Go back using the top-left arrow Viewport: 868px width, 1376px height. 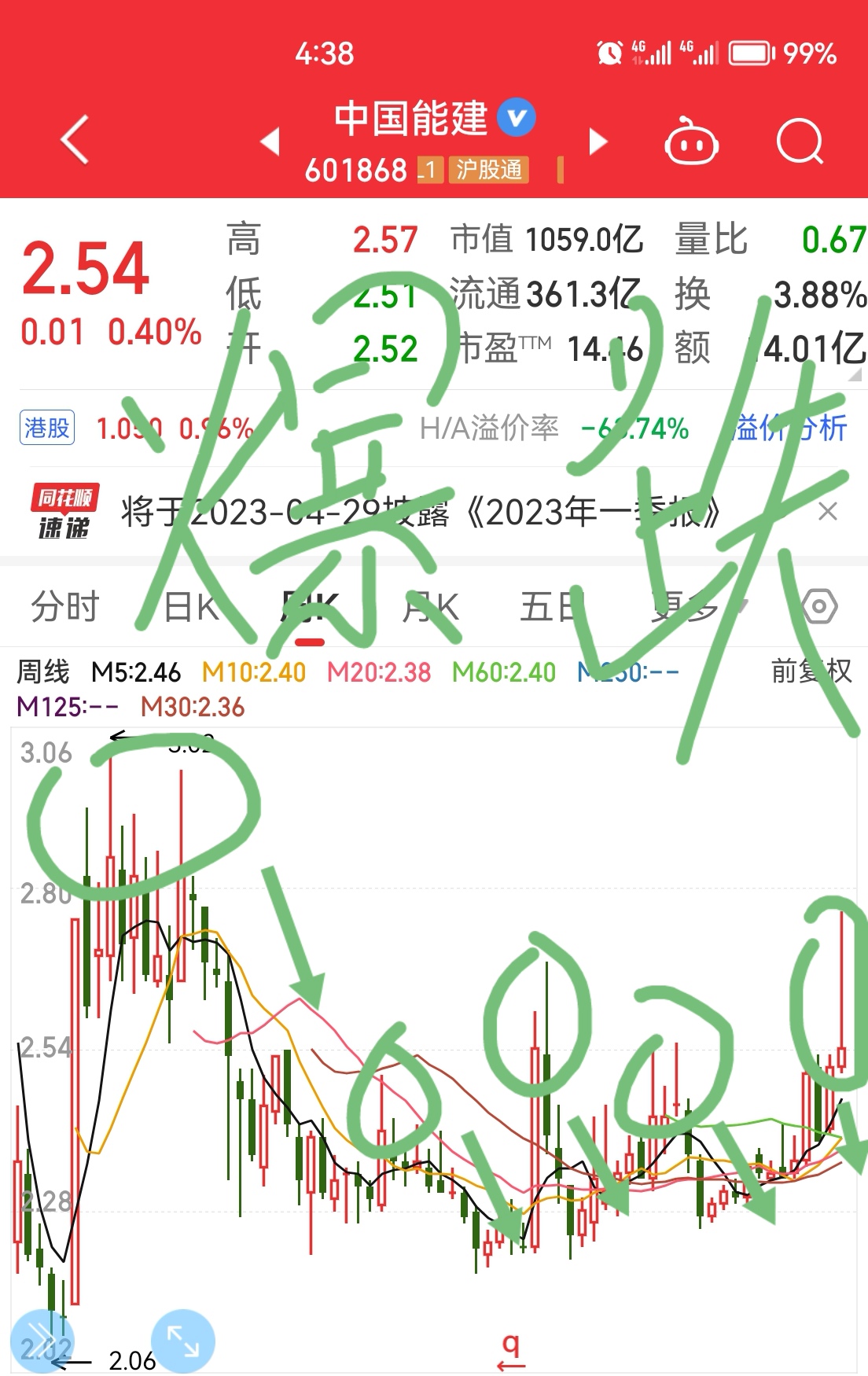pyautogui.click(x=75, y=141)
